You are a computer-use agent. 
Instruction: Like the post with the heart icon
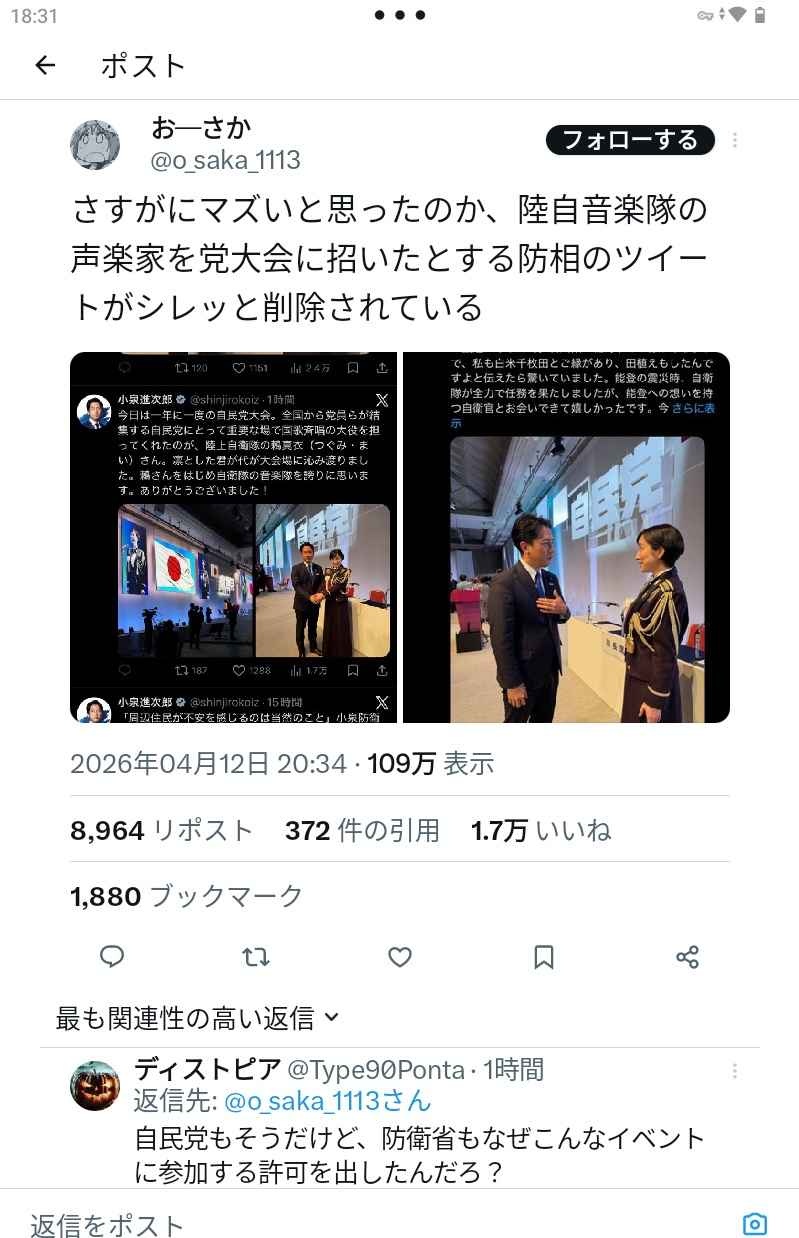[400, 957]
